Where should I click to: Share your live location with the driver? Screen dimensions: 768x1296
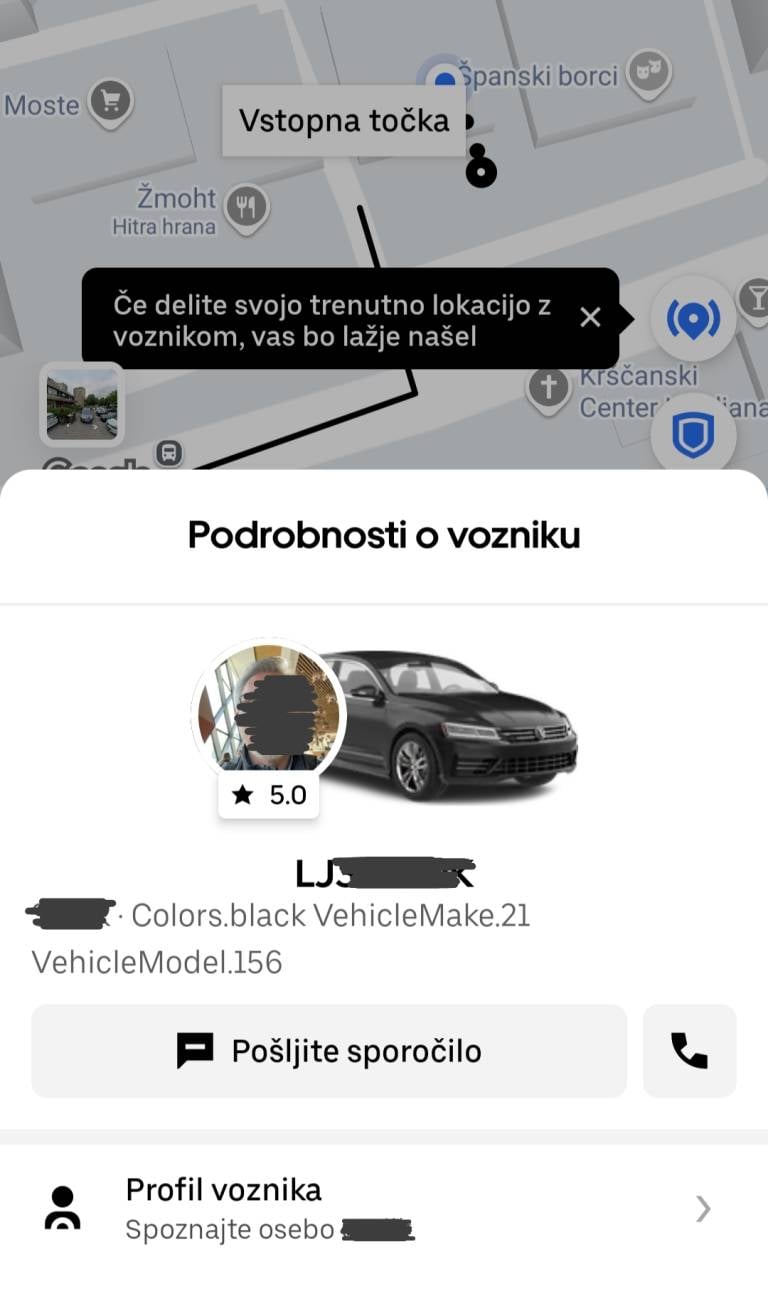click(693, 319)
